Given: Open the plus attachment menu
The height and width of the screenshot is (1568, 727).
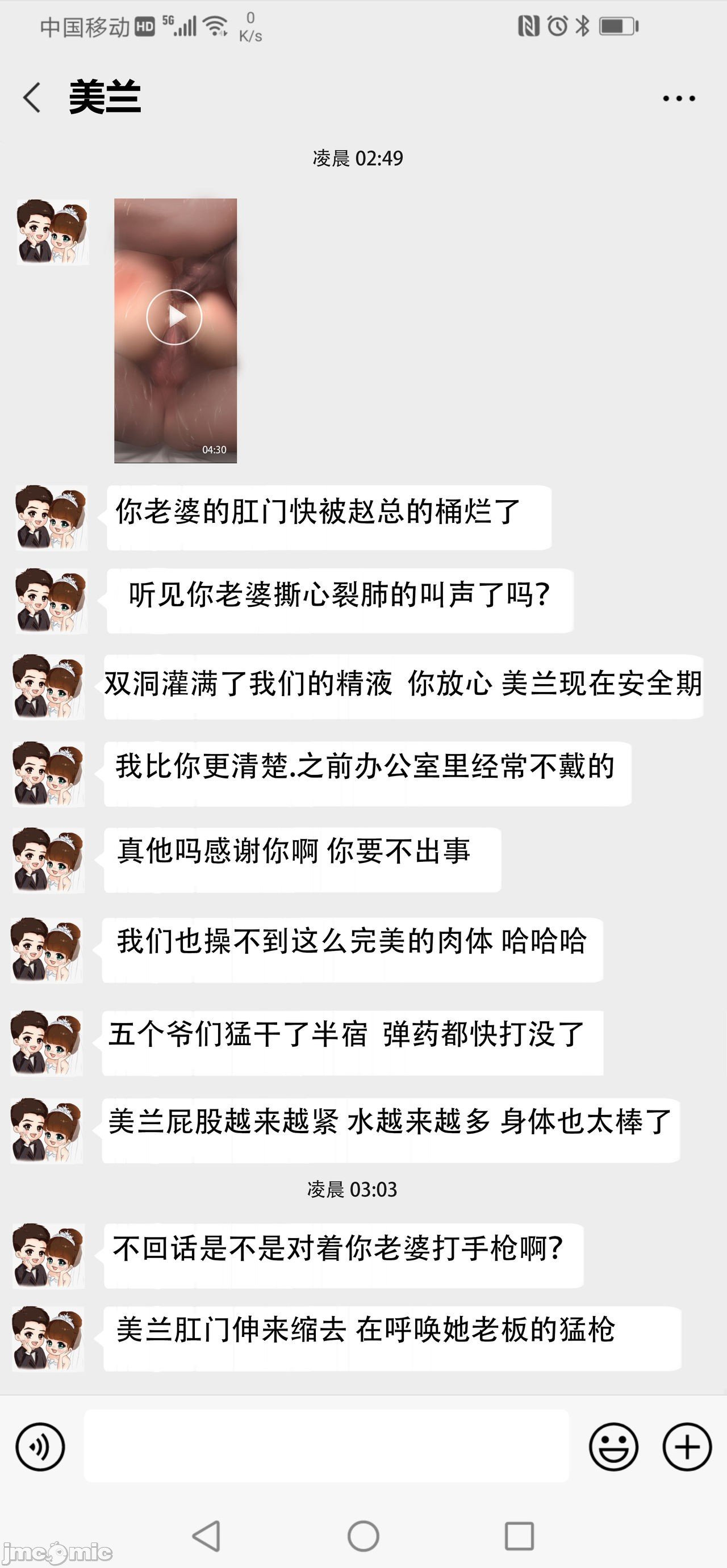Looking at the screenshot, I should pos(687,1447).
